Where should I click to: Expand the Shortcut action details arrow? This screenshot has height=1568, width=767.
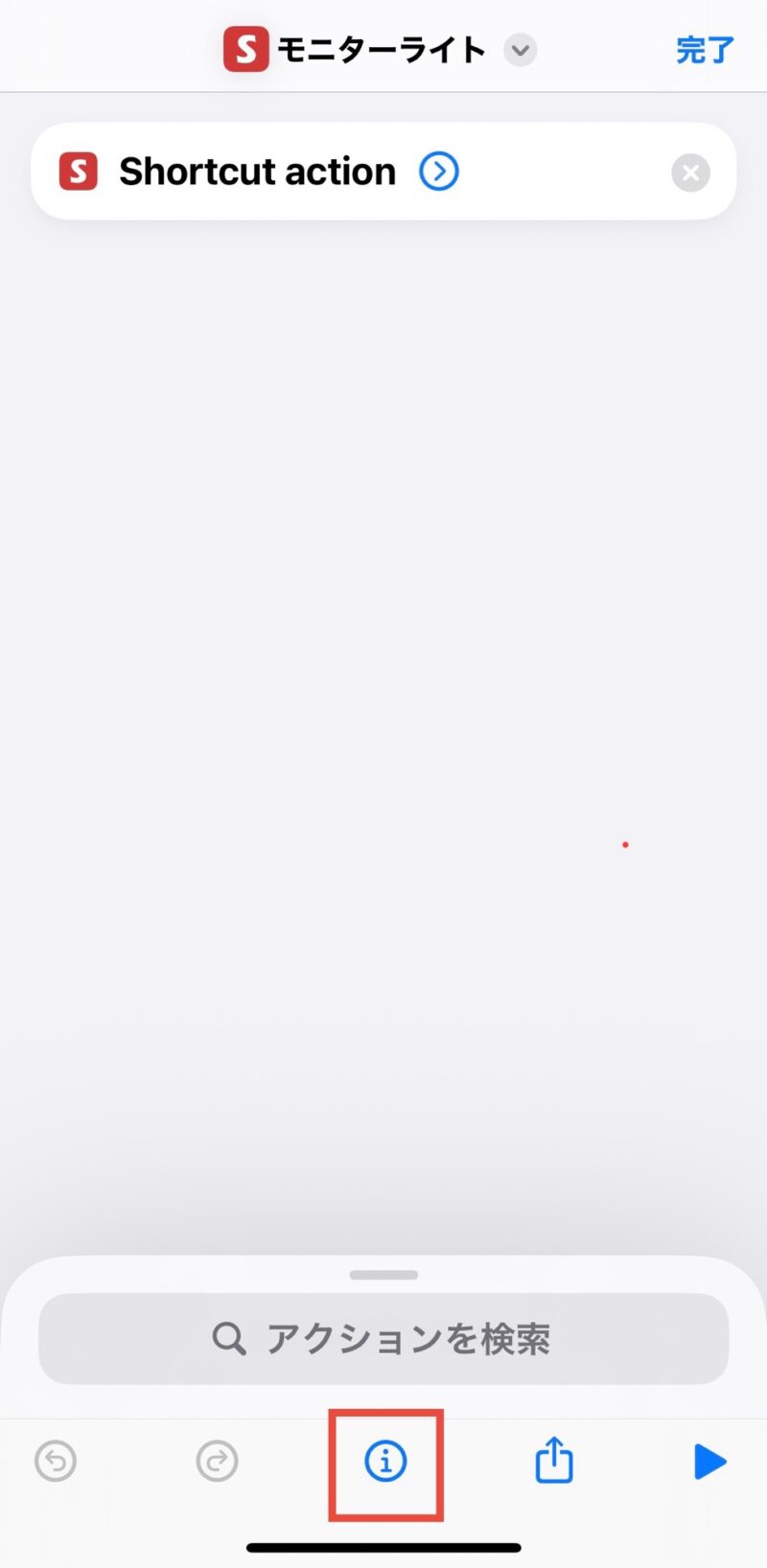pyautogui.click(x=439, y=172)
